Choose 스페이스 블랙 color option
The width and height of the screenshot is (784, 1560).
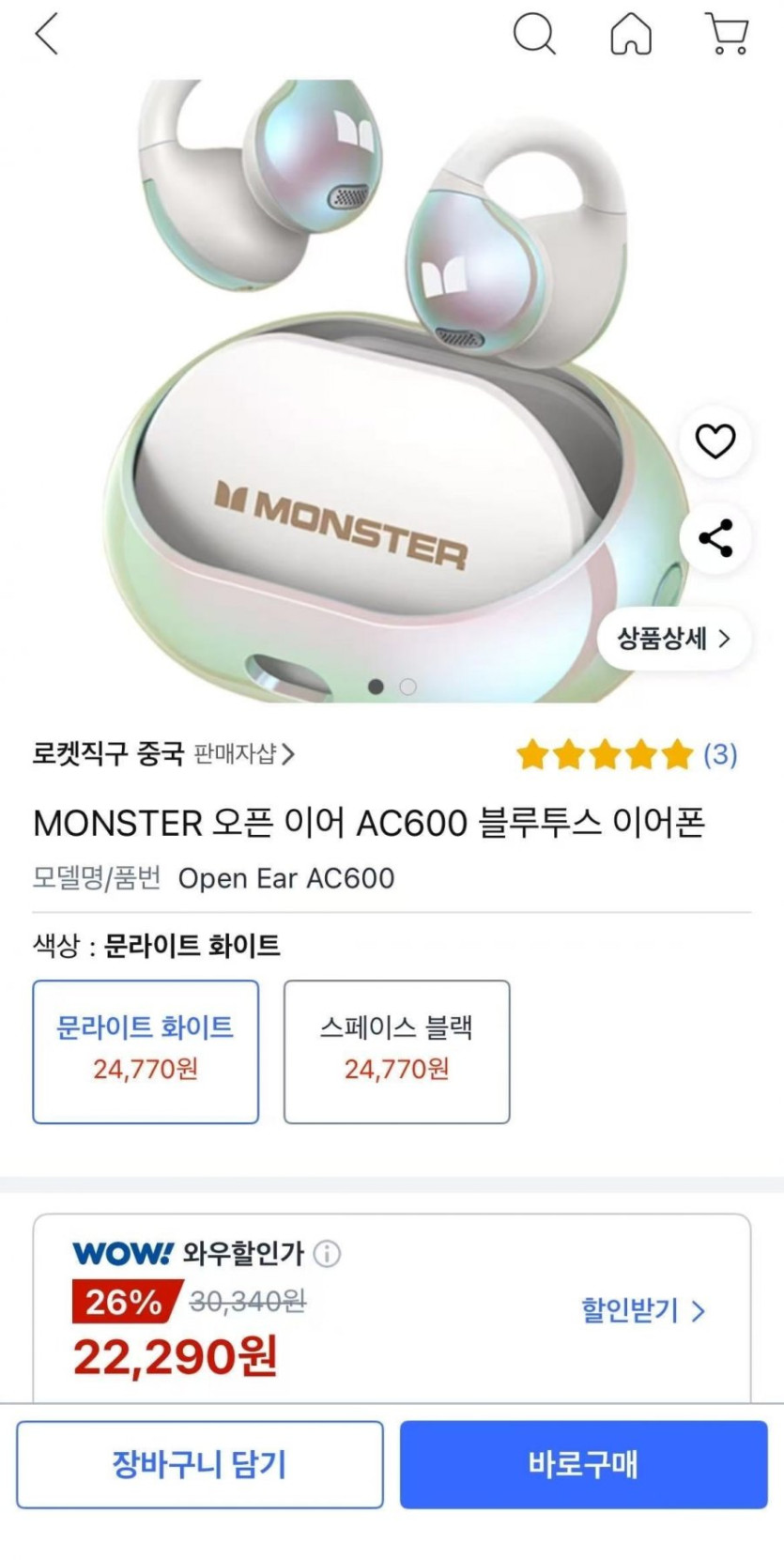coord(396,1051)
